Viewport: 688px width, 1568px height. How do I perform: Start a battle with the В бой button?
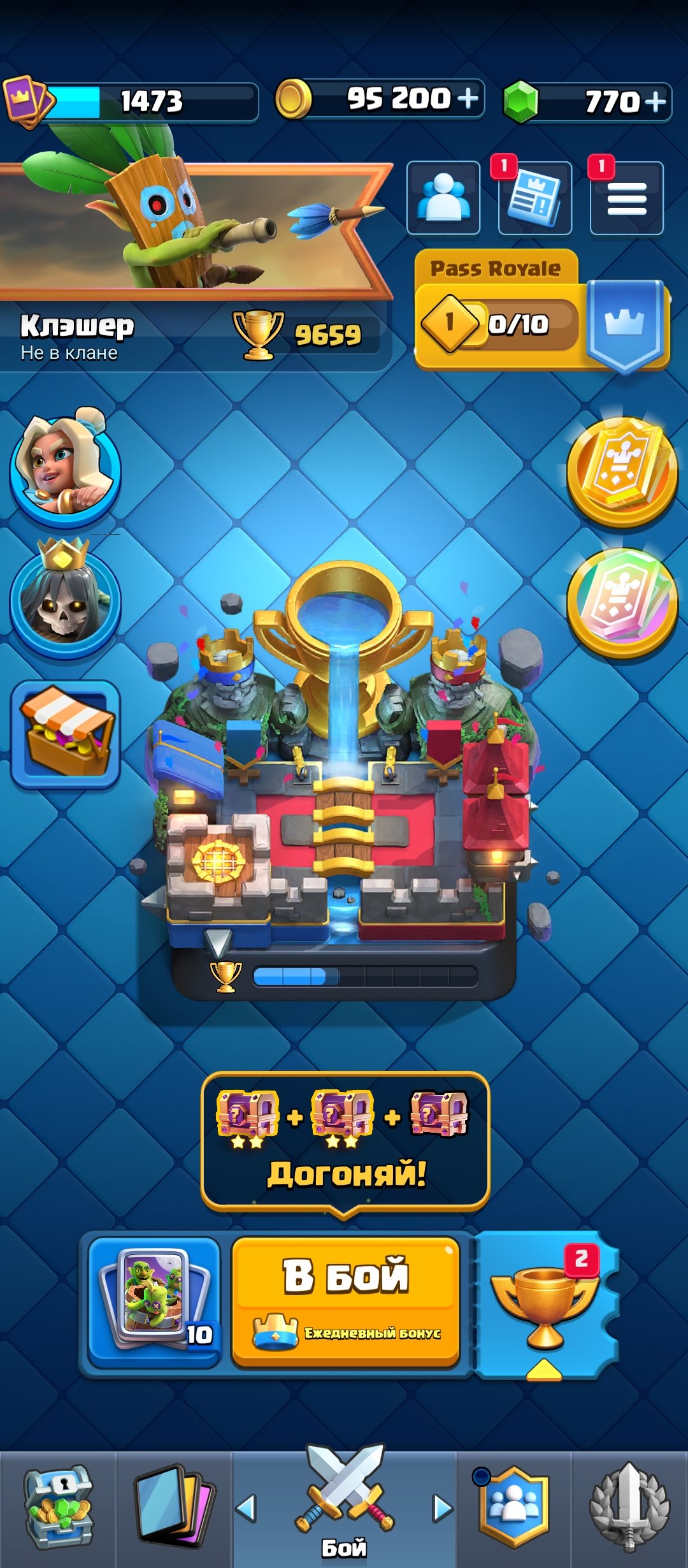346,1302
